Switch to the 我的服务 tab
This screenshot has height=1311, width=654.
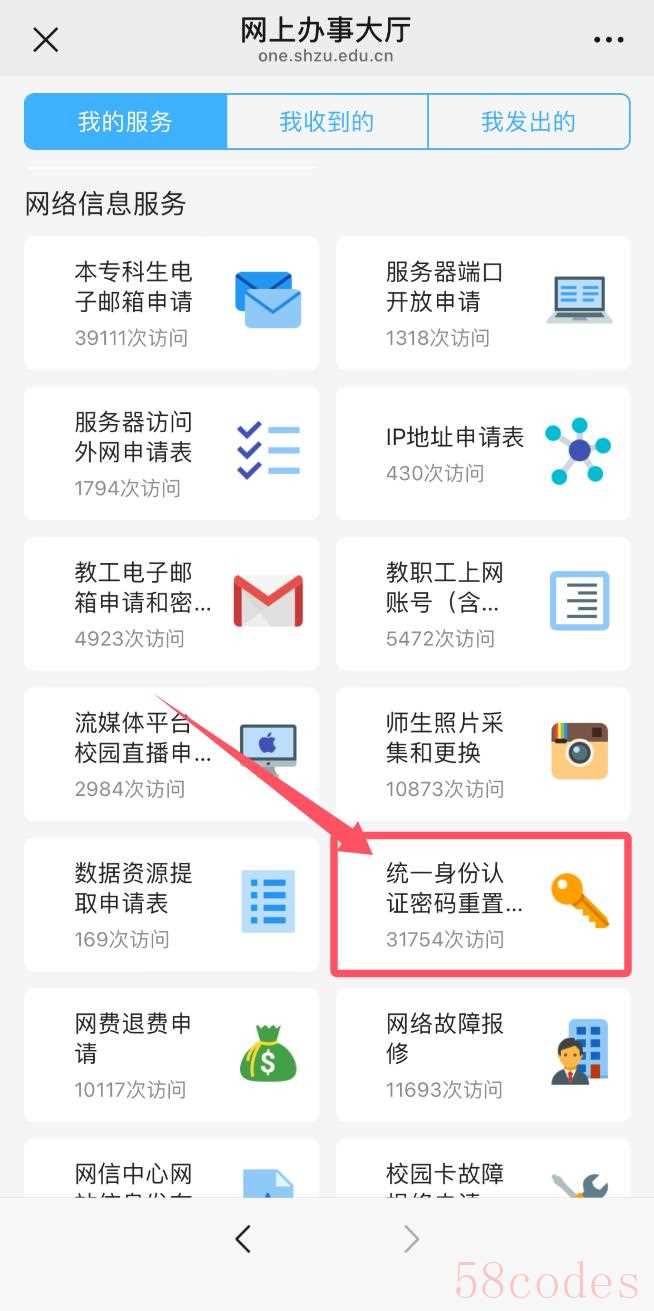126,122
